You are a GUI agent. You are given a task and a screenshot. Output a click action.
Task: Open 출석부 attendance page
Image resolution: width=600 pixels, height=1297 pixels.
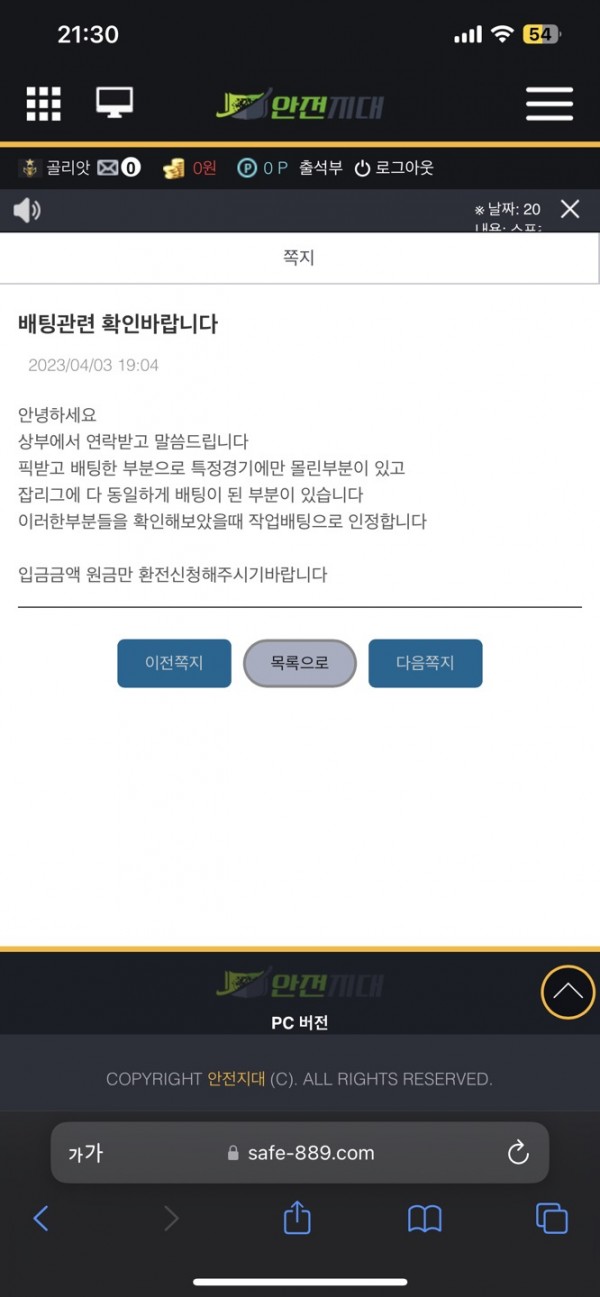320,168
